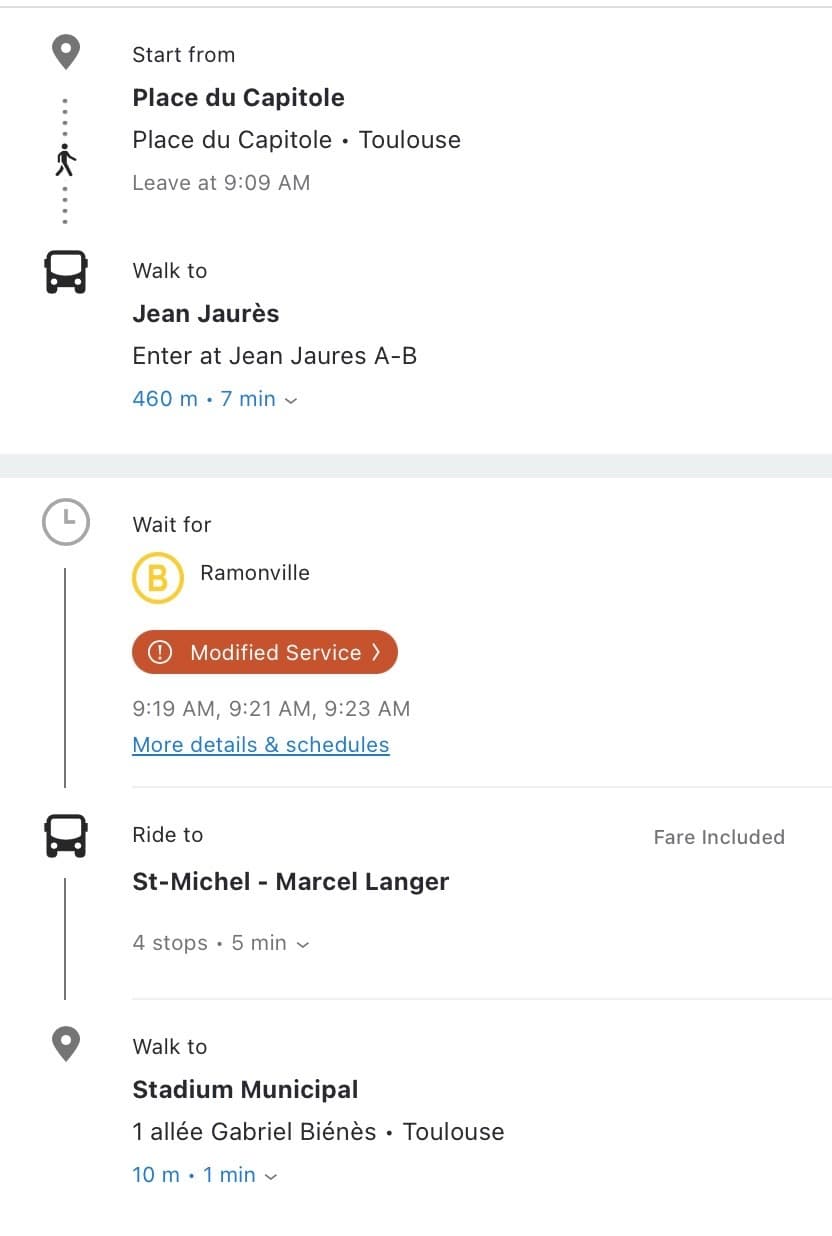The height and width of the screenshot is (1236, 832).
Task: Expand the 10 m final walk details
Action: tap(204, 1175)
